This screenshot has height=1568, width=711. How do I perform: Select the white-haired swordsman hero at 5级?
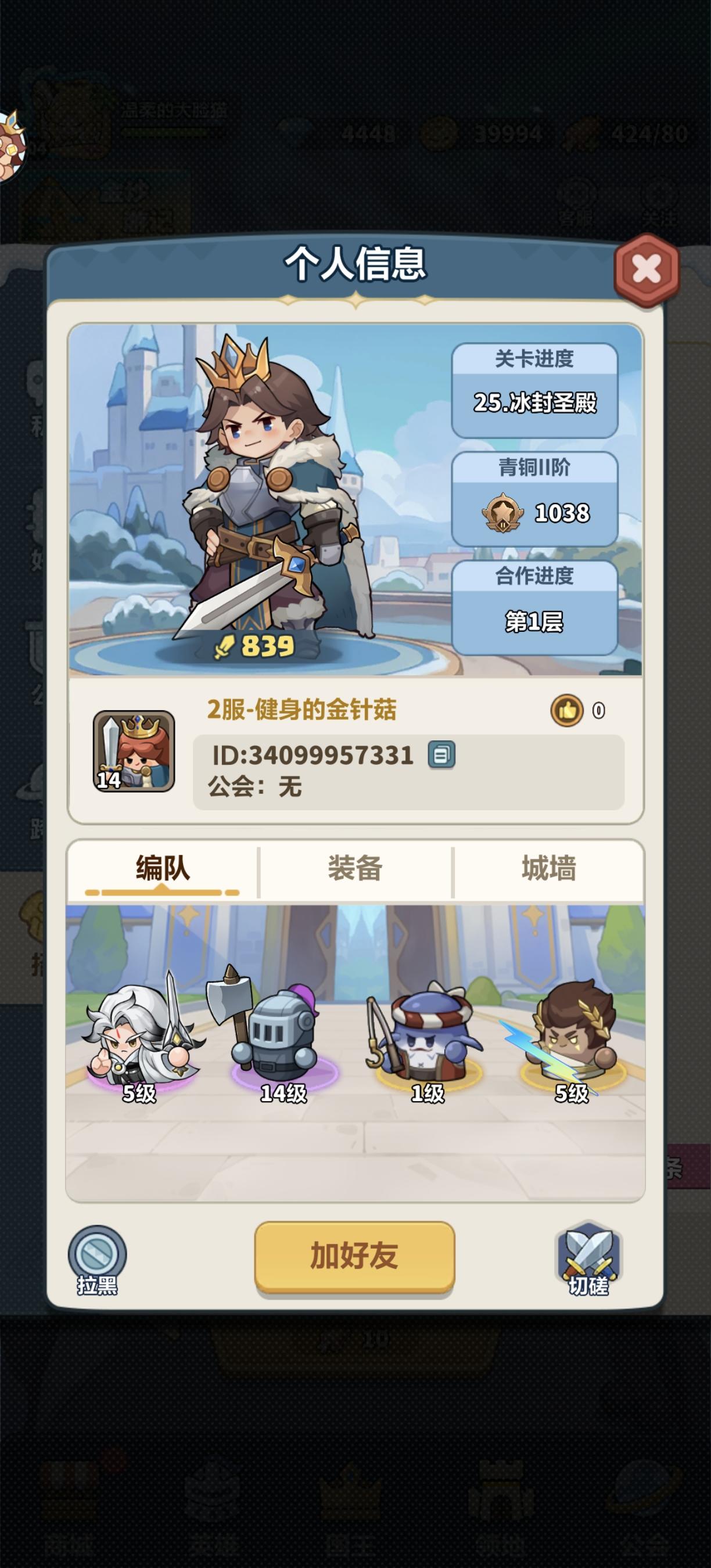(x=141, y=1044)
